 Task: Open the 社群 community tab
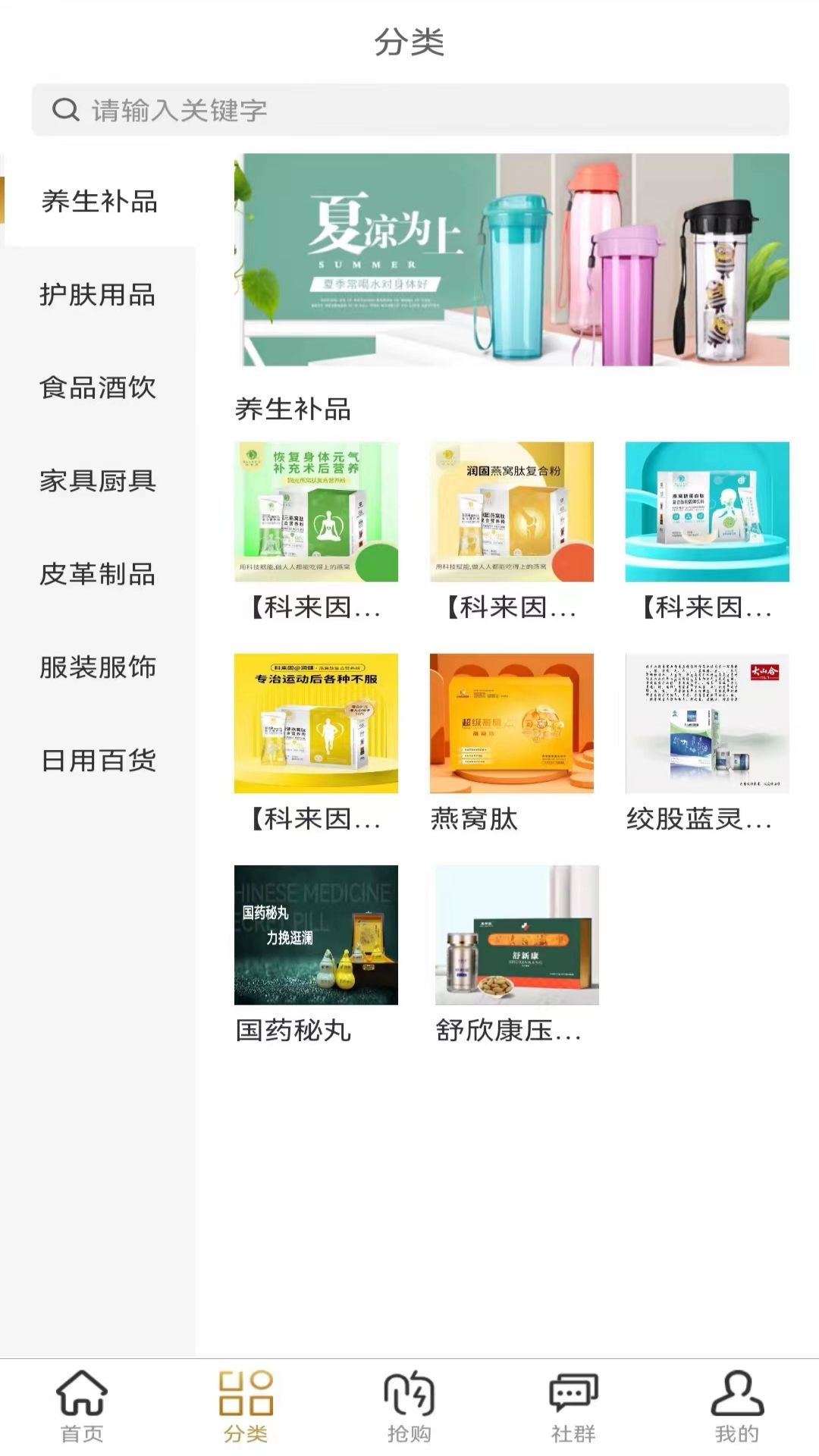pyautogui.click(x=573, y=1407)
